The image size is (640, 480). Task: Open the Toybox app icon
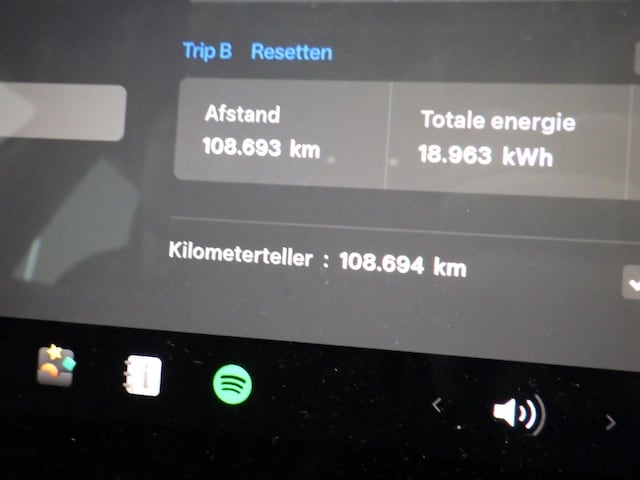tap(55, 365)
